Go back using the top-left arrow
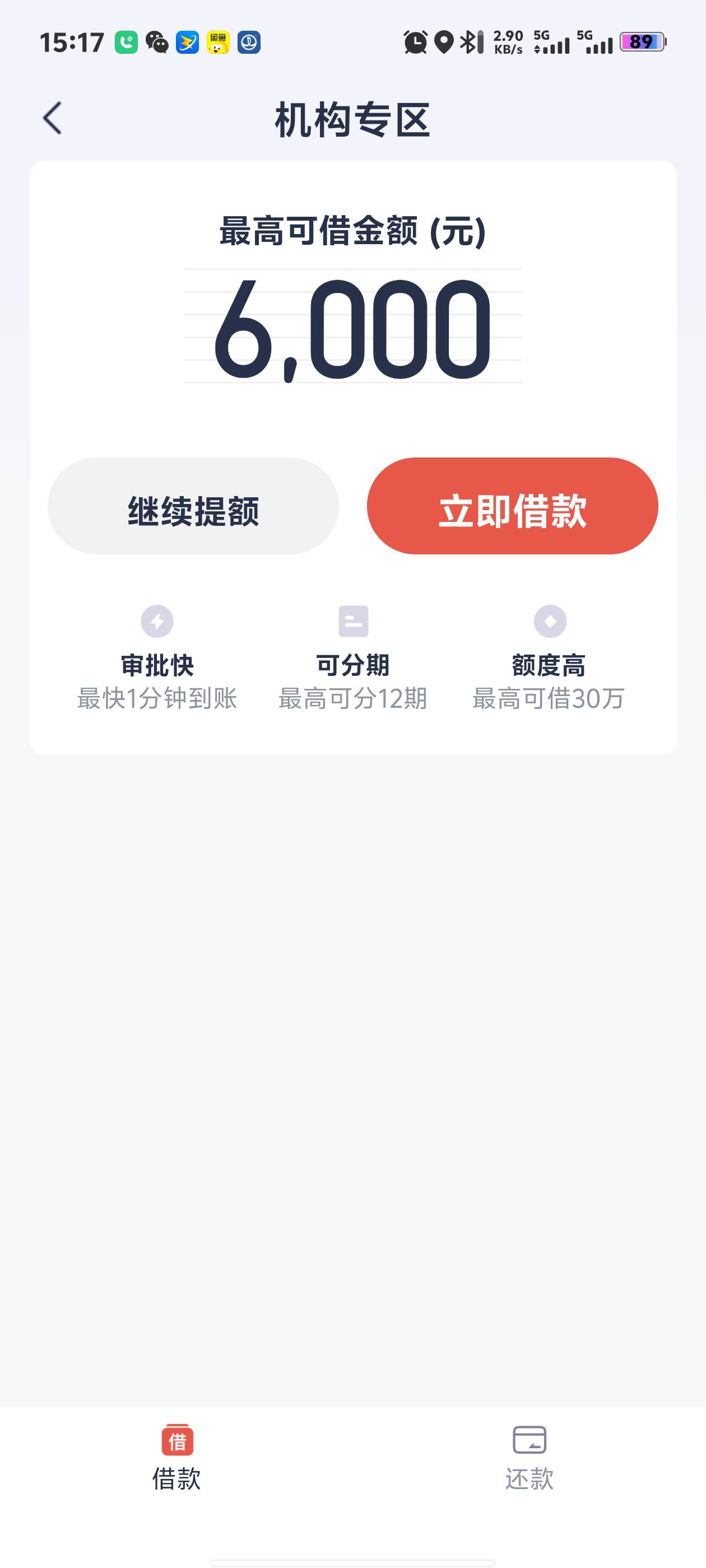The image size is (706, 1568). [x=52, y=118]
